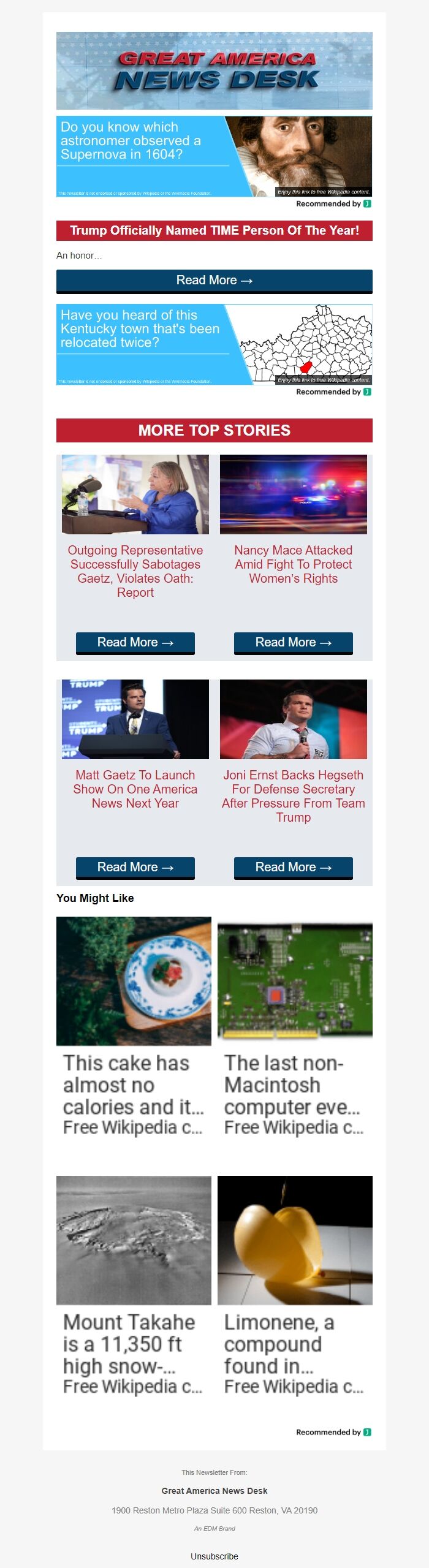Open the last non-Macintosh computer card
The image size is (429, 1568).
pyautogui.click(x=295, y=1028)
